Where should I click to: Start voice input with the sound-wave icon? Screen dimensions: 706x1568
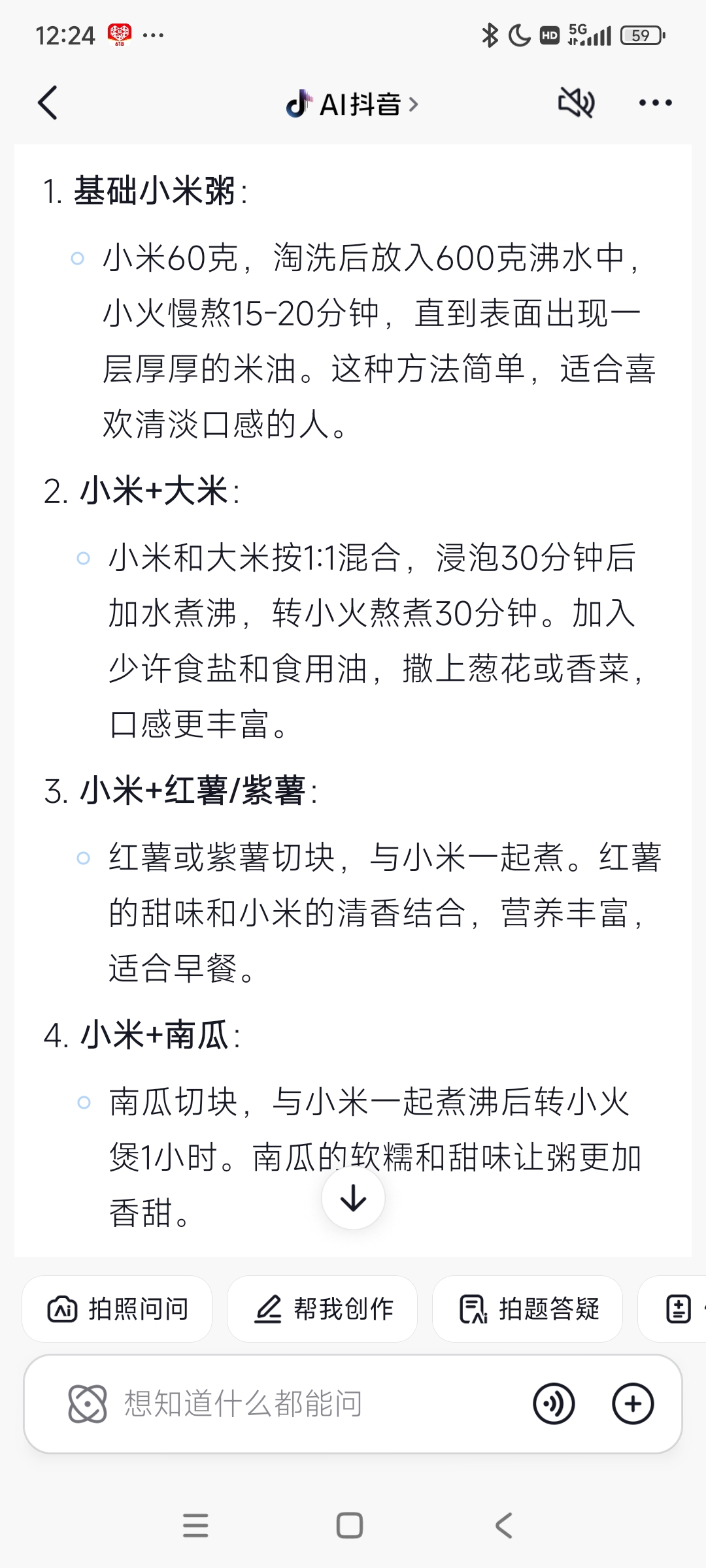click(x=554, y=1403)
